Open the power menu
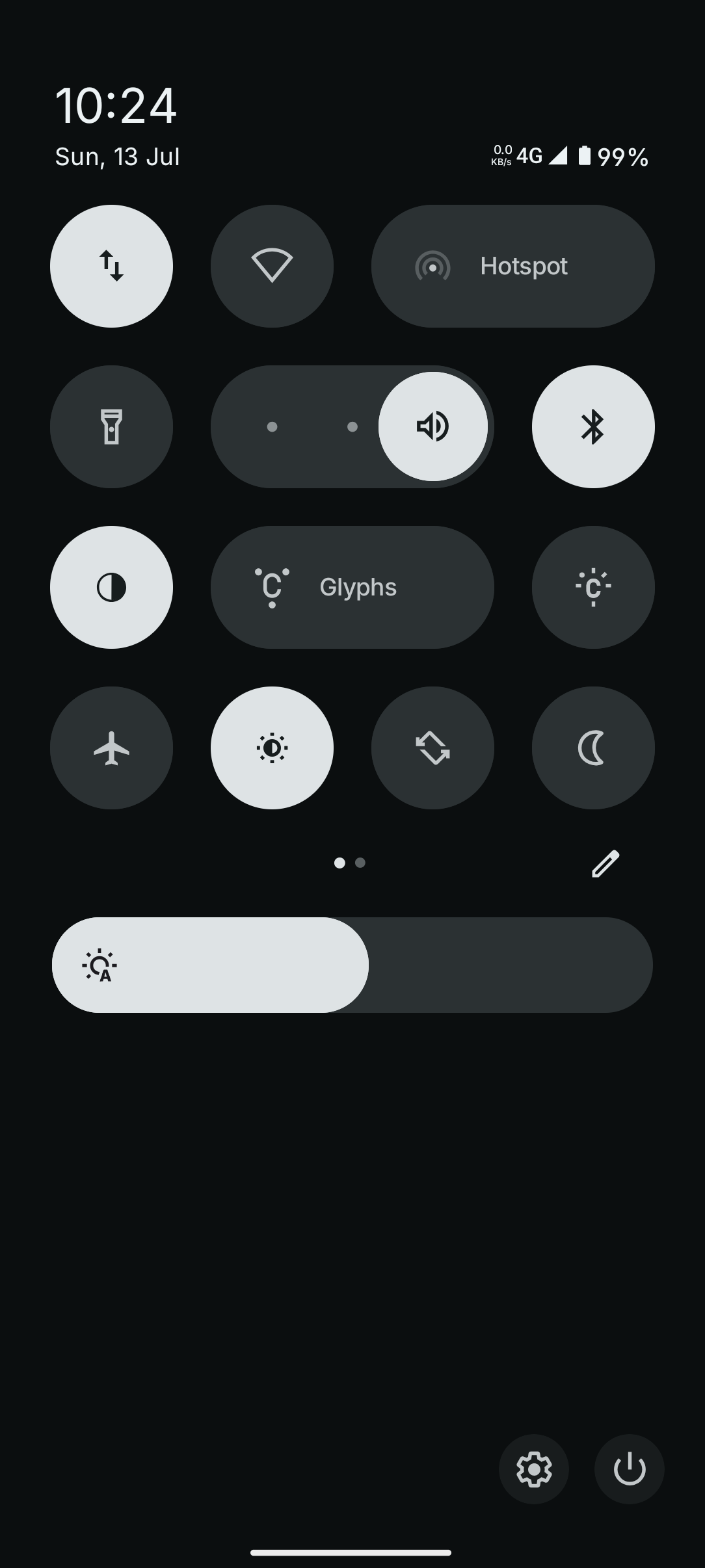 click(x=629, y=1469)
